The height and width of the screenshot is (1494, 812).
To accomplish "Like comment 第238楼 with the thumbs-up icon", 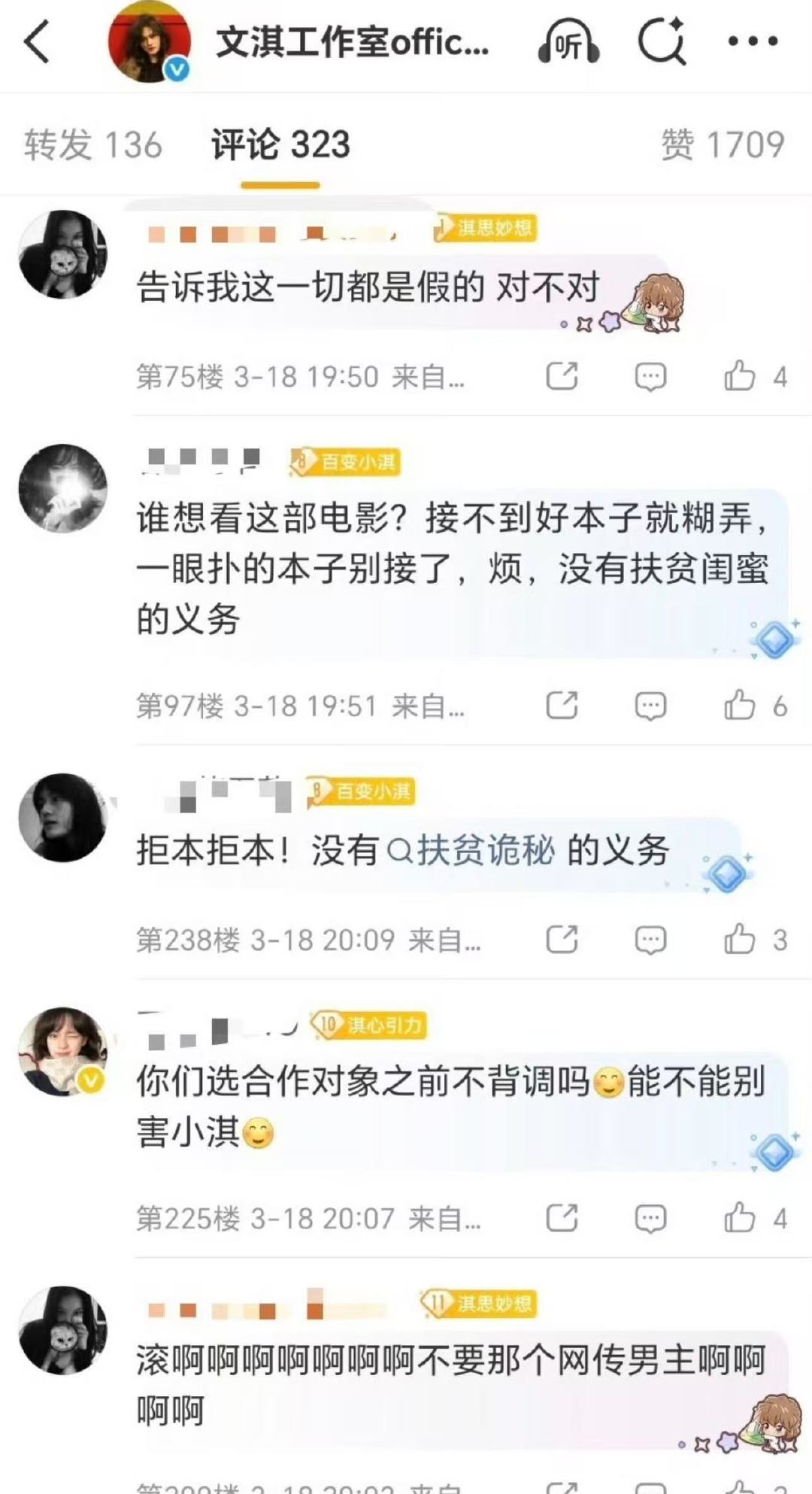I will click(742, 937).
